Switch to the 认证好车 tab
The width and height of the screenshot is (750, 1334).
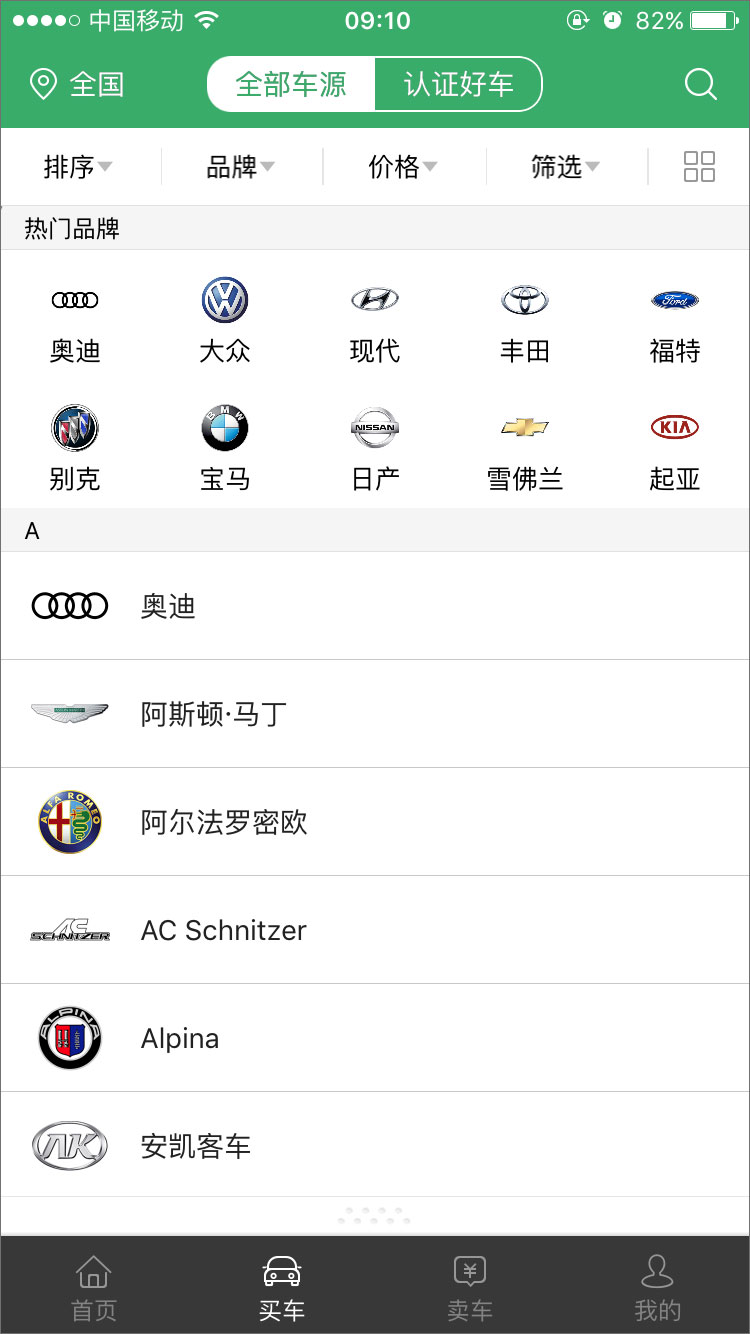coord(458,84)
